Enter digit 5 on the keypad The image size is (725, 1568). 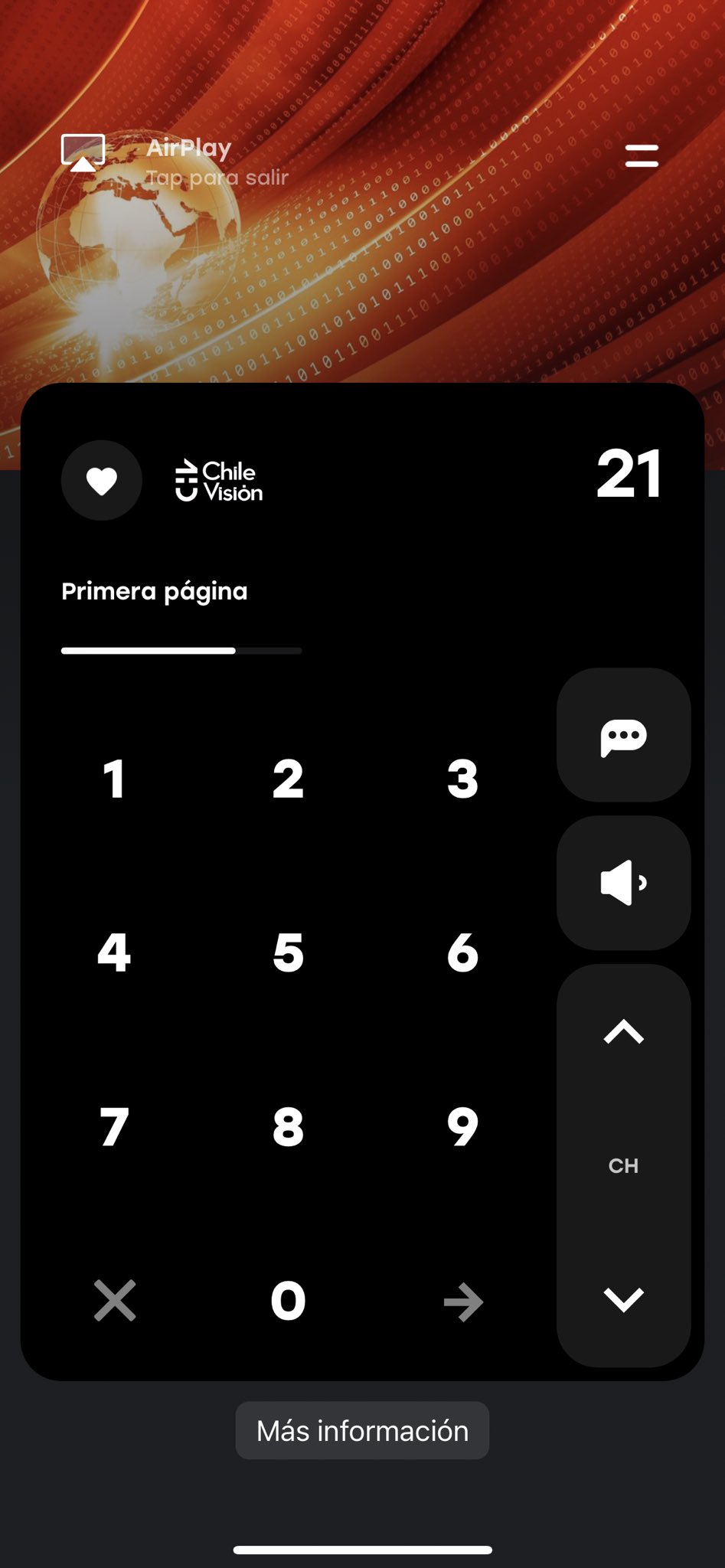(288, 953)
